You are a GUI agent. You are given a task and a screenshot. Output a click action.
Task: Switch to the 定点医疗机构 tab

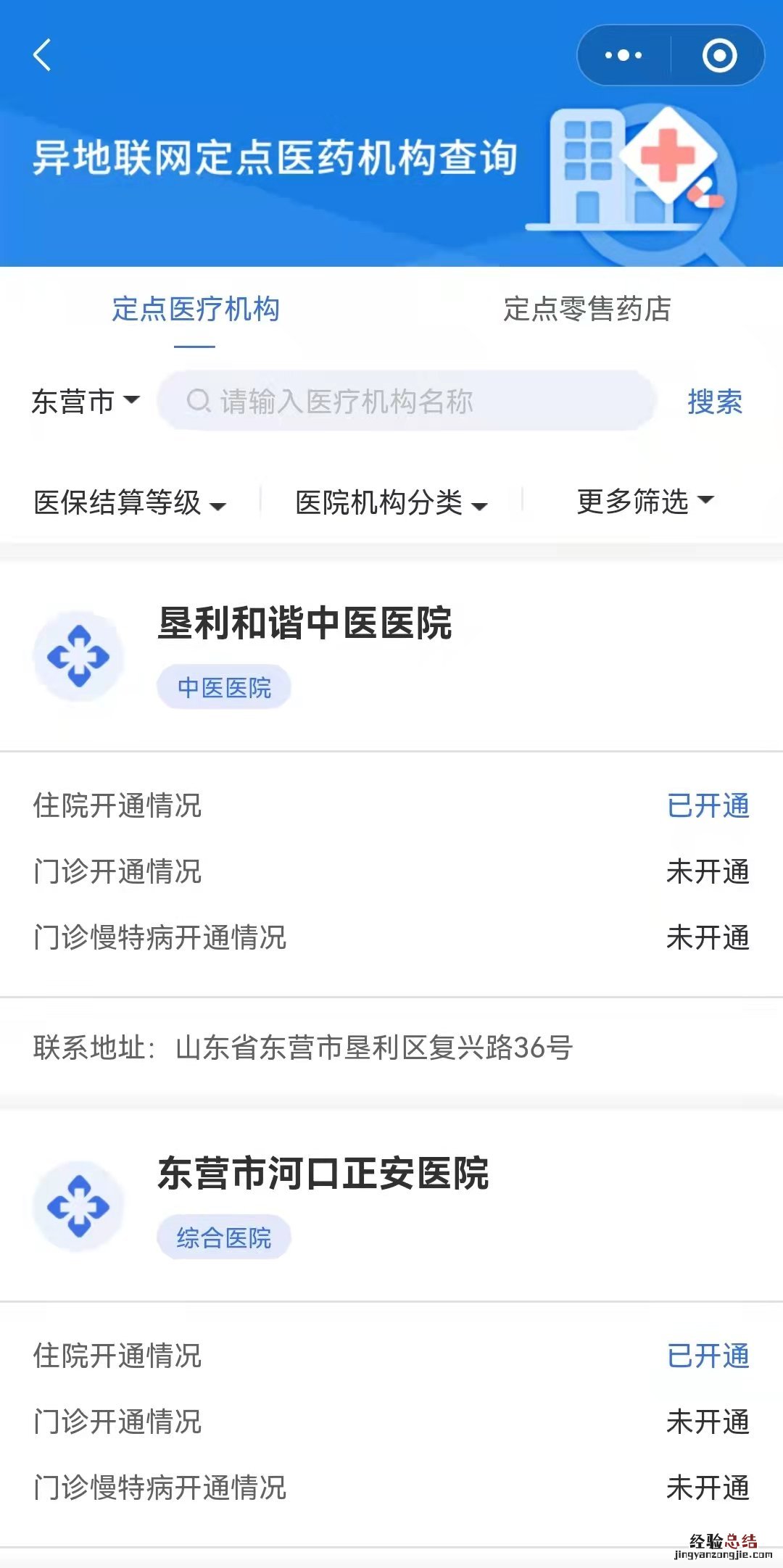point(195,310)
